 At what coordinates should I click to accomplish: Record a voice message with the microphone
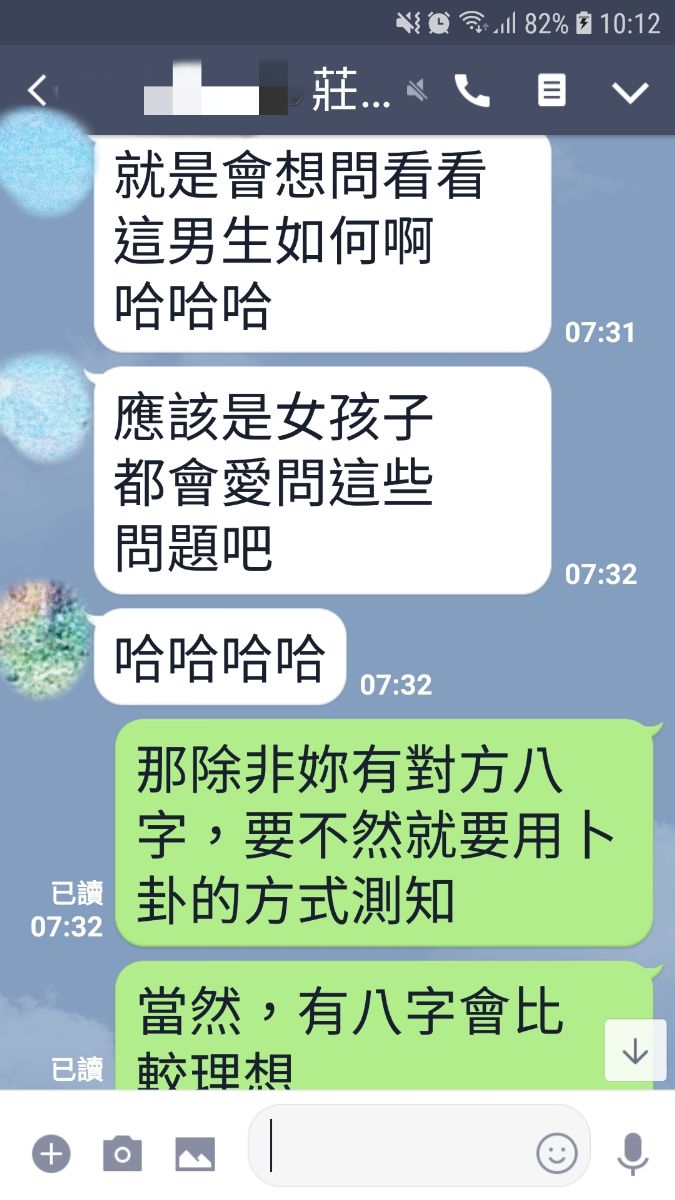click(632, 1153)
